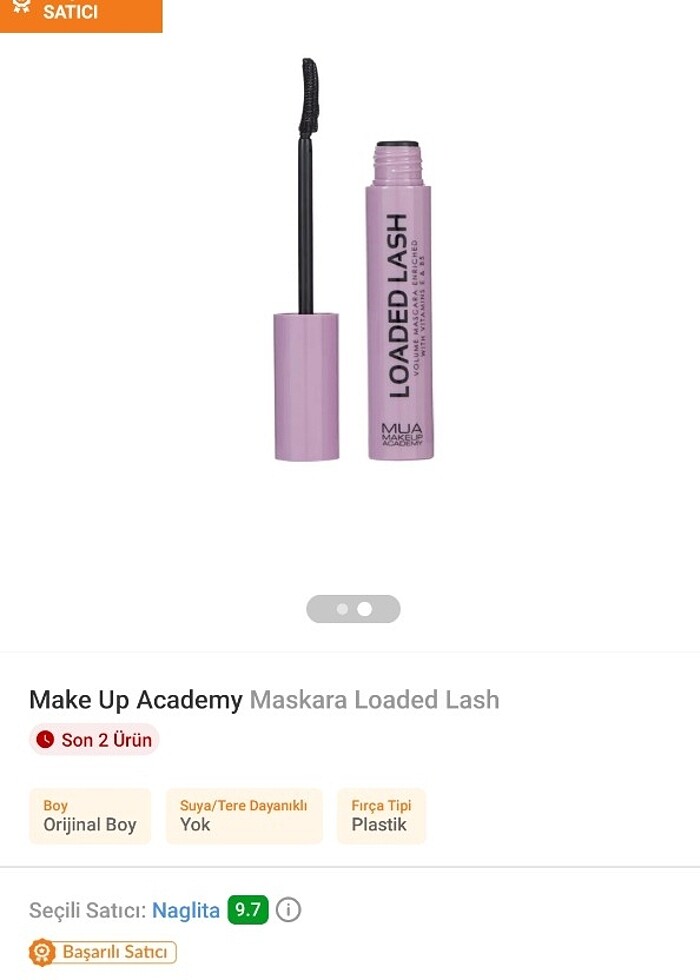The height and width of the screenshot is (980, 700).
Task: Tap the Başarılı Satıcı badge
Action: 104,952
